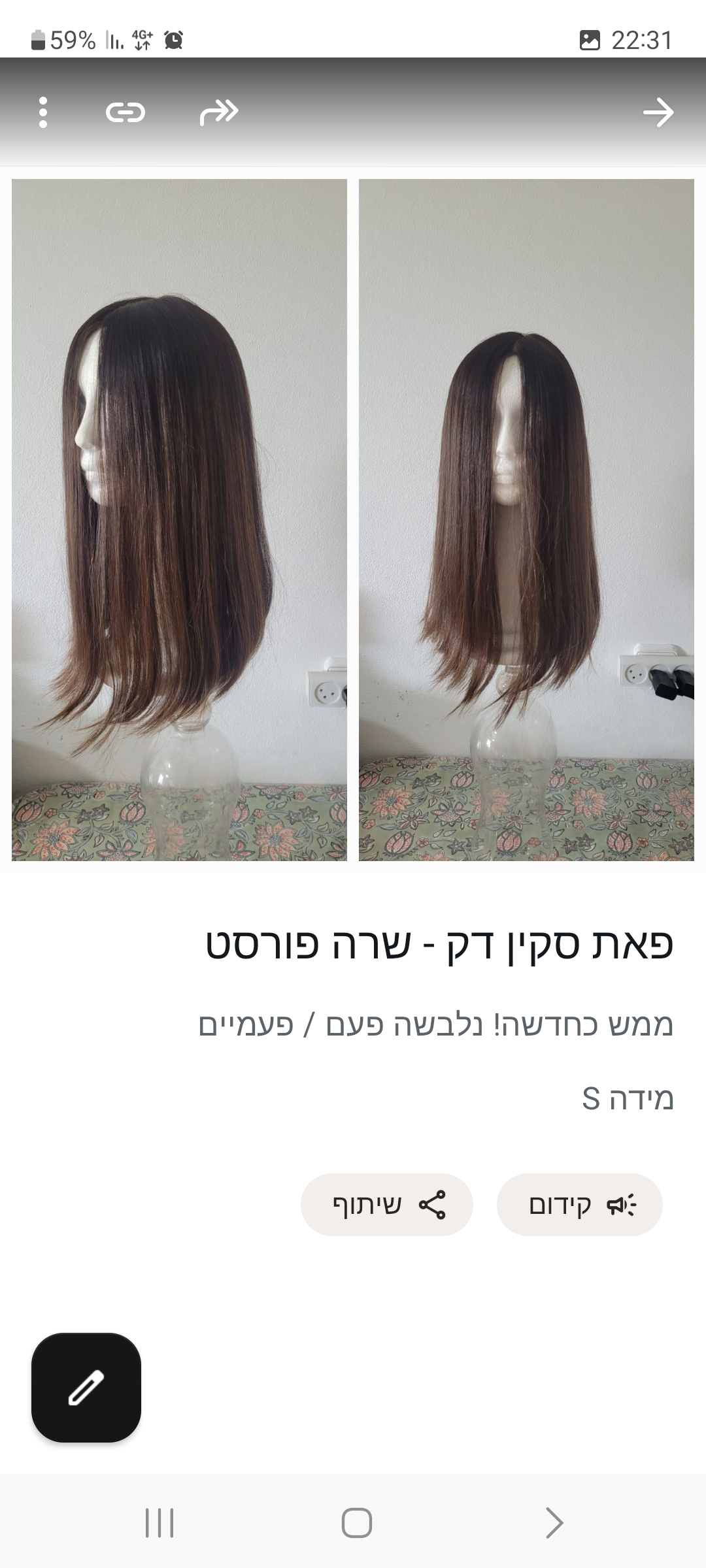
Task: Open the side-view wig photo
Action: click(x=179, y=519)
